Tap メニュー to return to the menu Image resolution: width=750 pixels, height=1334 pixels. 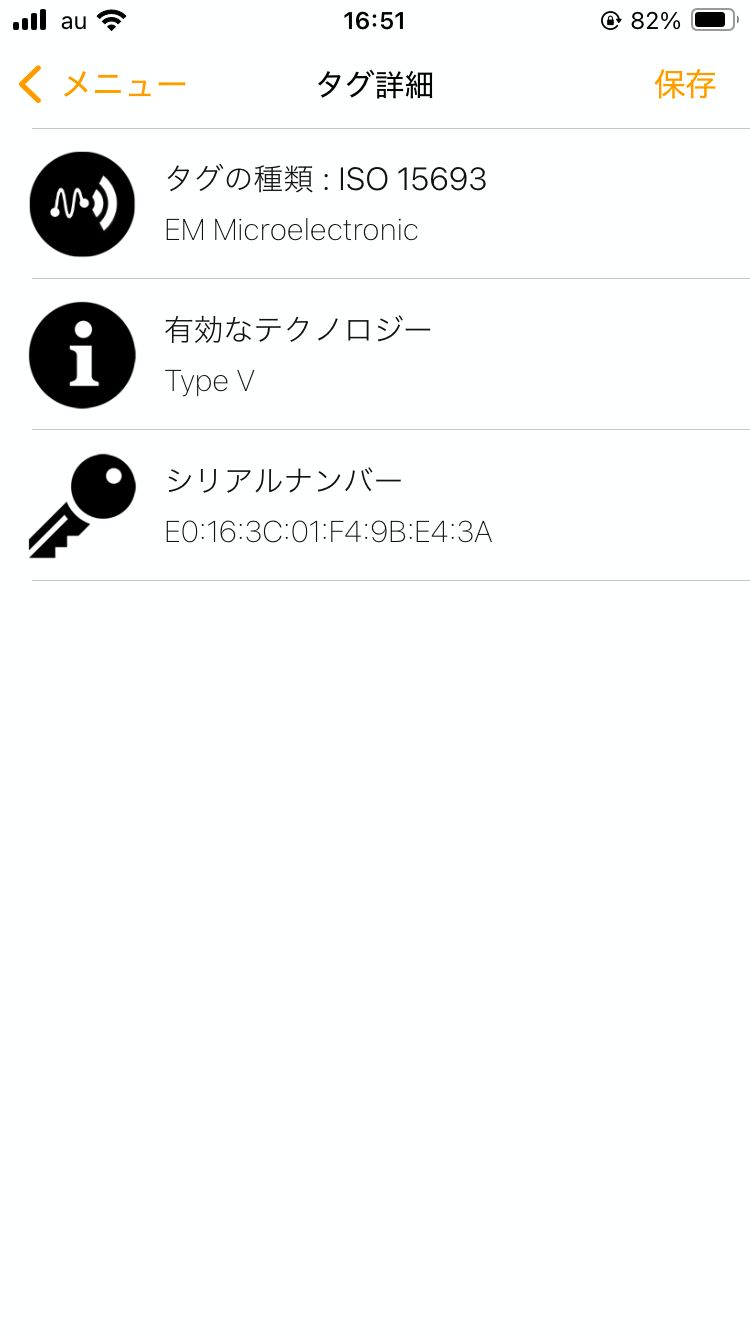pos(121,85)
